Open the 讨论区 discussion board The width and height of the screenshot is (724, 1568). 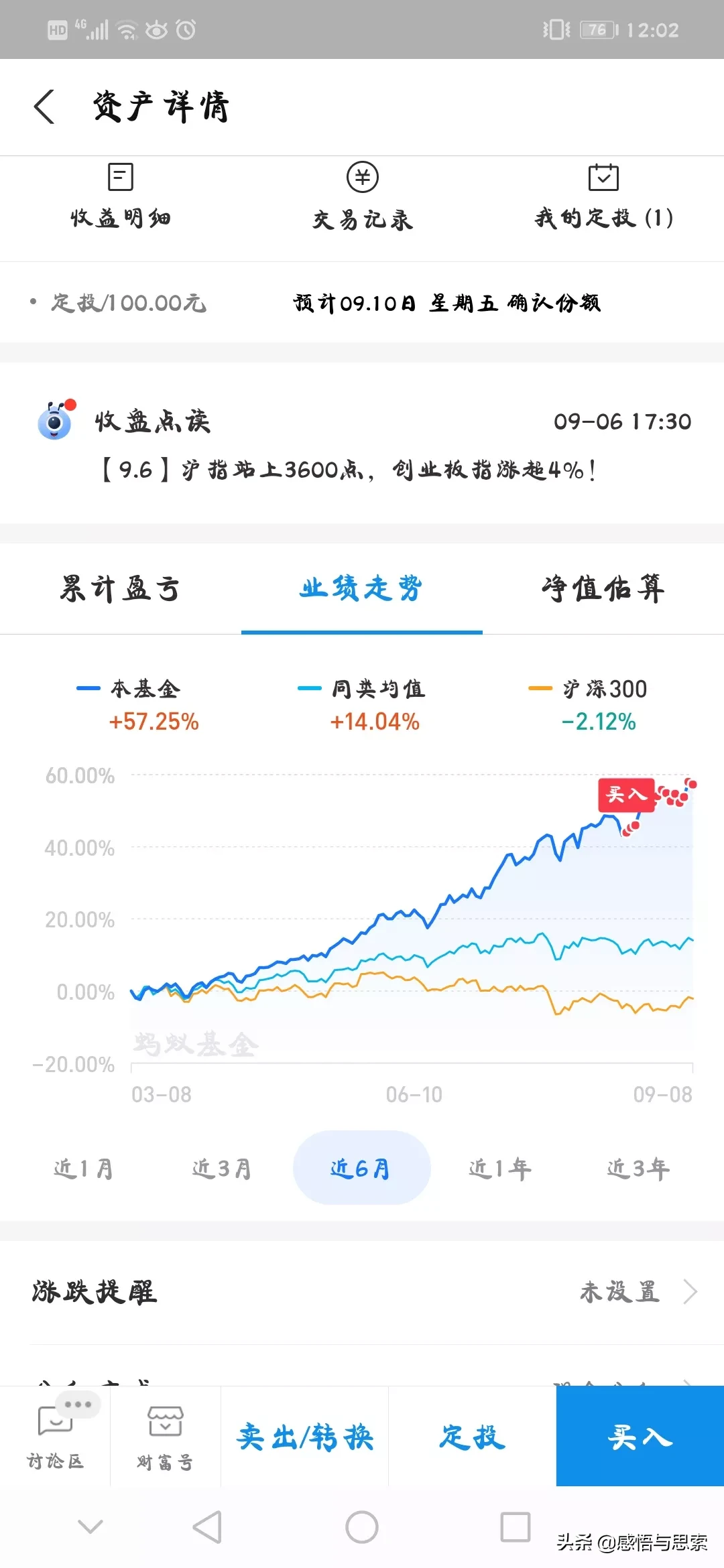(x=55, y=1437)
